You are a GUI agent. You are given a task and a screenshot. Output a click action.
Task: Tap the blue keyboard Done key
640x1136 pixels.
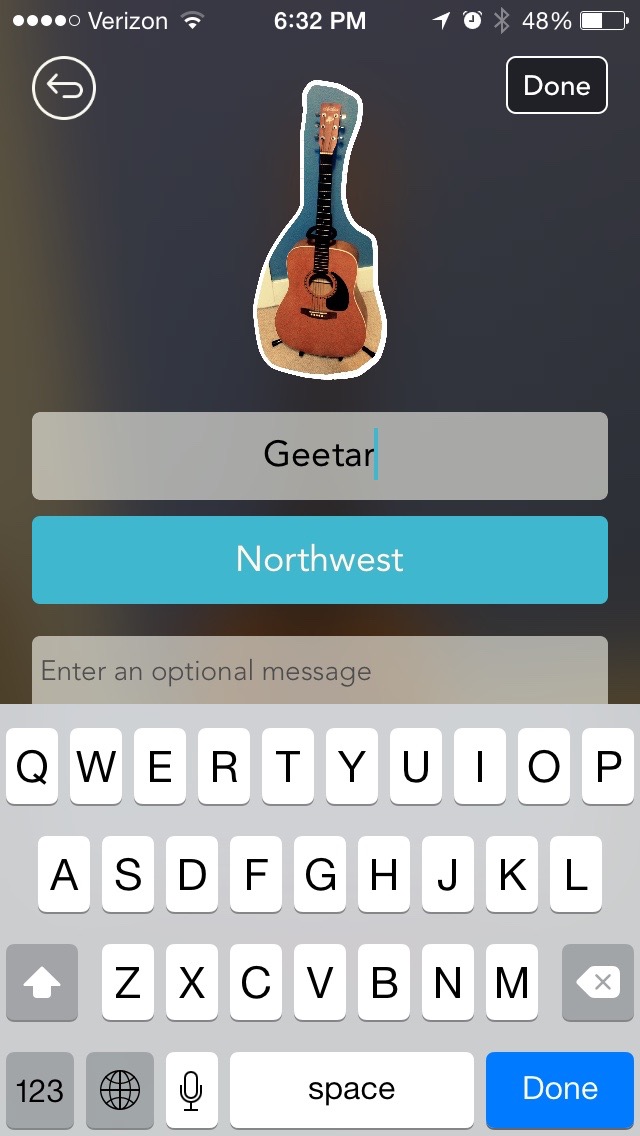pos(560,1089)
